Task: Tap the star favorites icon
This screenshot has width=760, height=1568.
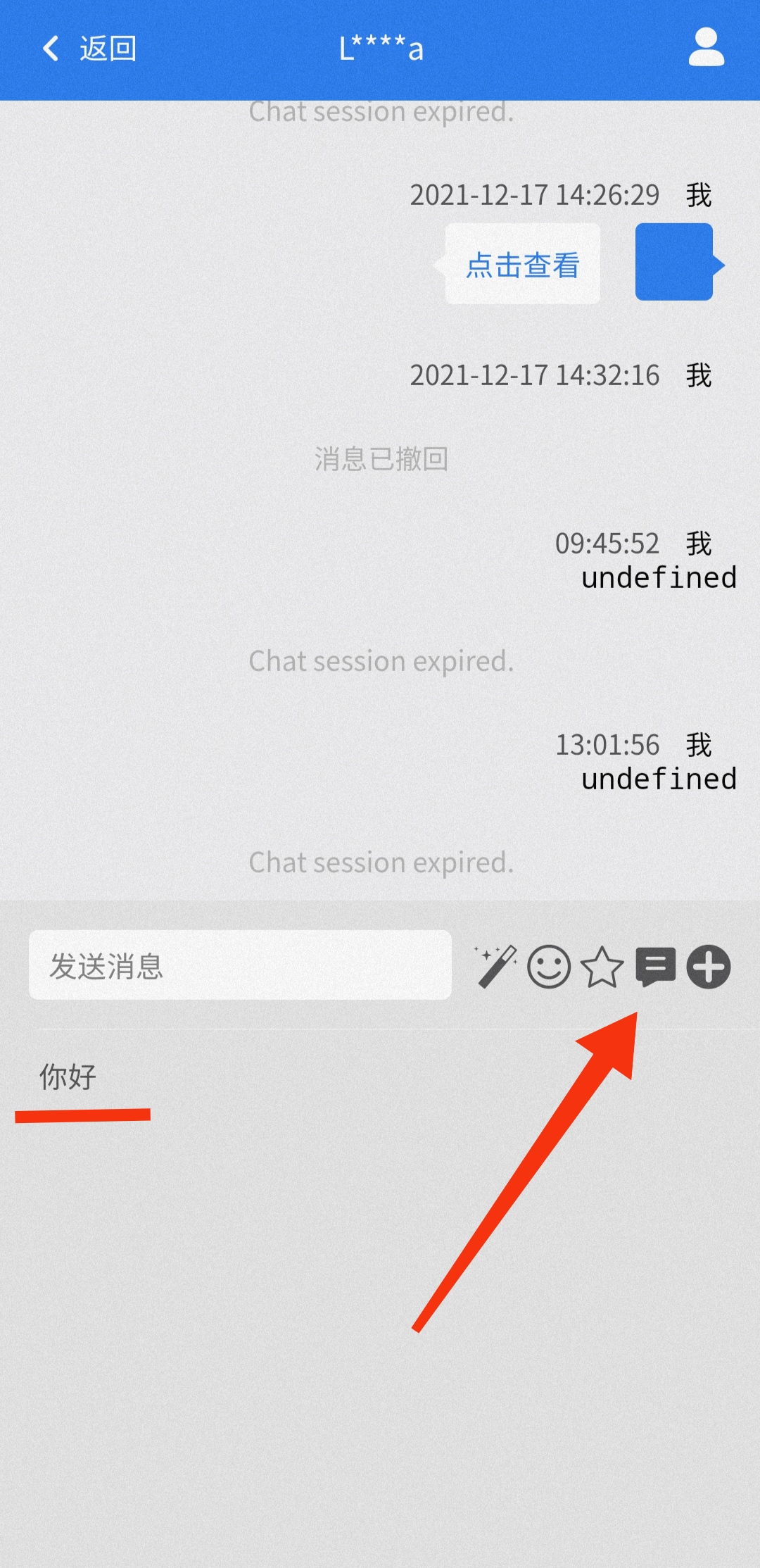Action: coord(602,967)
